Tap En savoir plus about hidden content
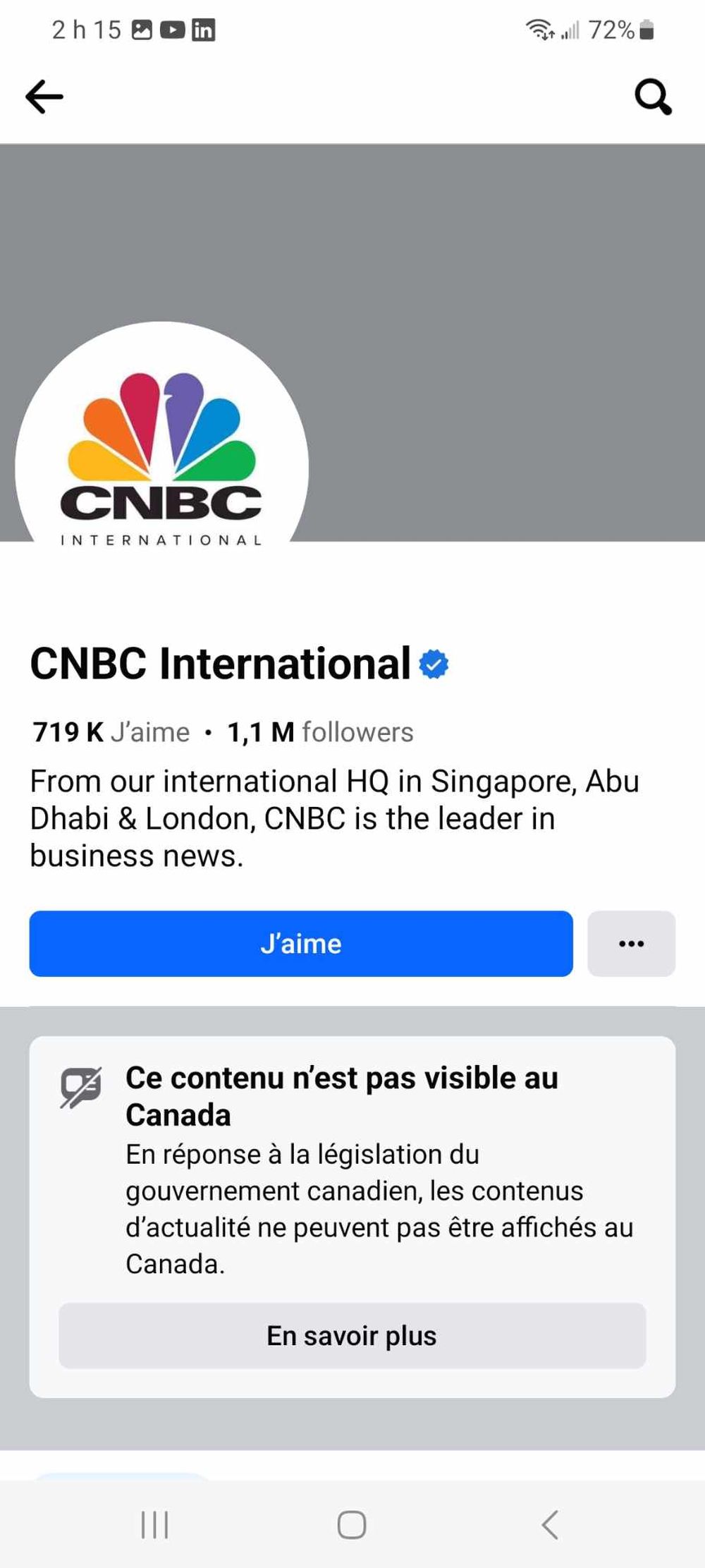This screenshot has width=705, height=1568. pos(352,1335)
